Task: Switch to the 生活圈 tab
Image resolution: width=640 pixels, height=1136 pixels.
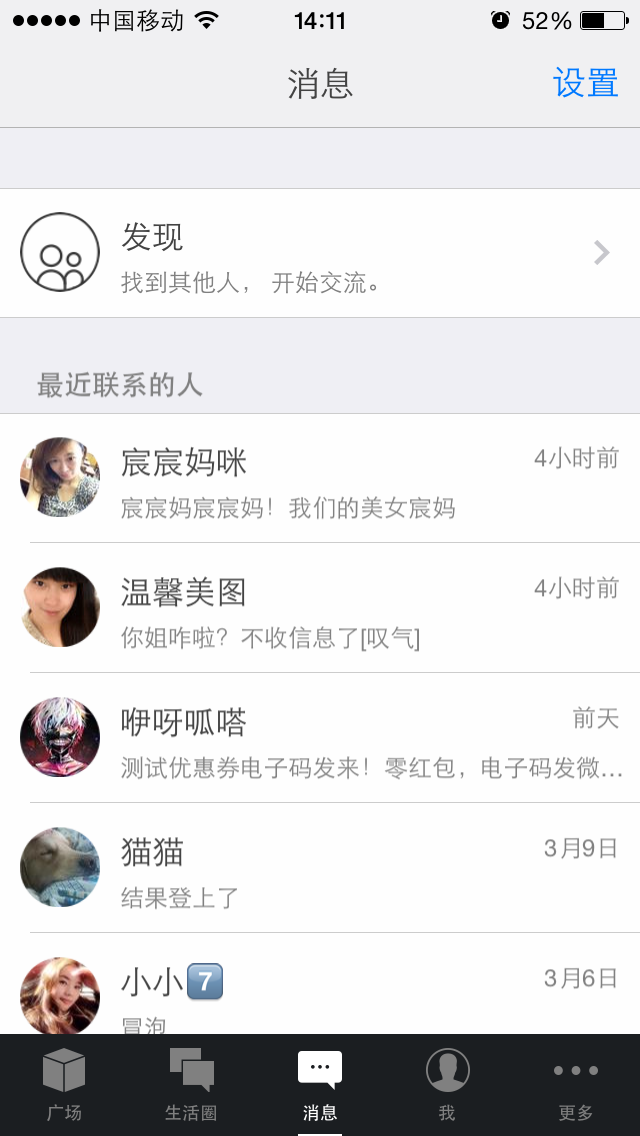Action: click(191, 1085)
